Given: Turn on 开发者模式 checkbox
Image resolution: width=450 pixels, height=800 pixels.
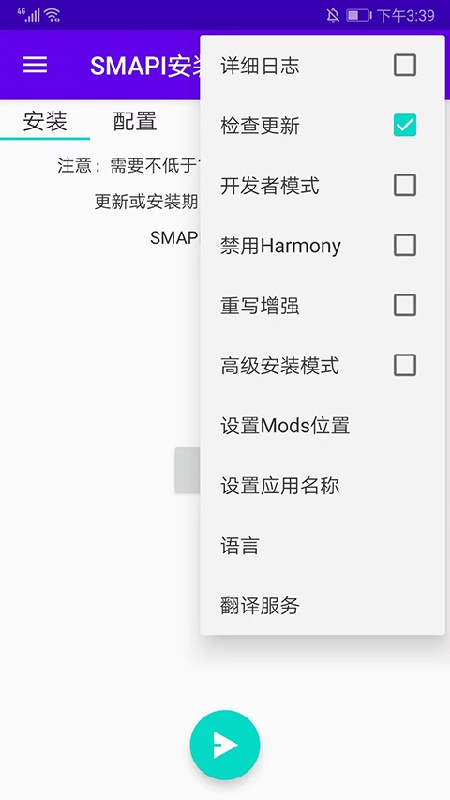Looking at the screenshot, I should (x=405, y=185).
